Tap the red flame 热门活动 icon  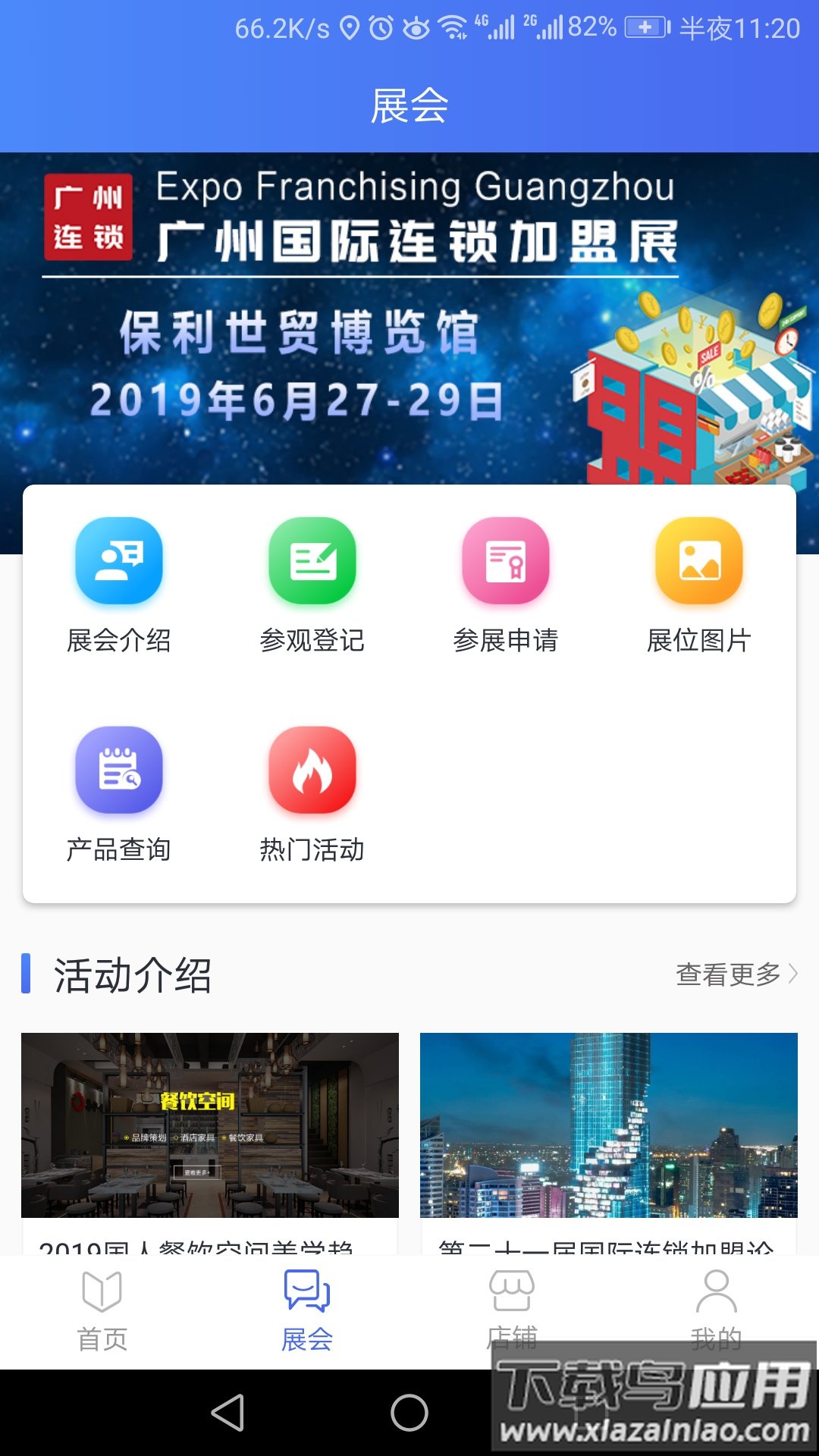tap(312, 770)
